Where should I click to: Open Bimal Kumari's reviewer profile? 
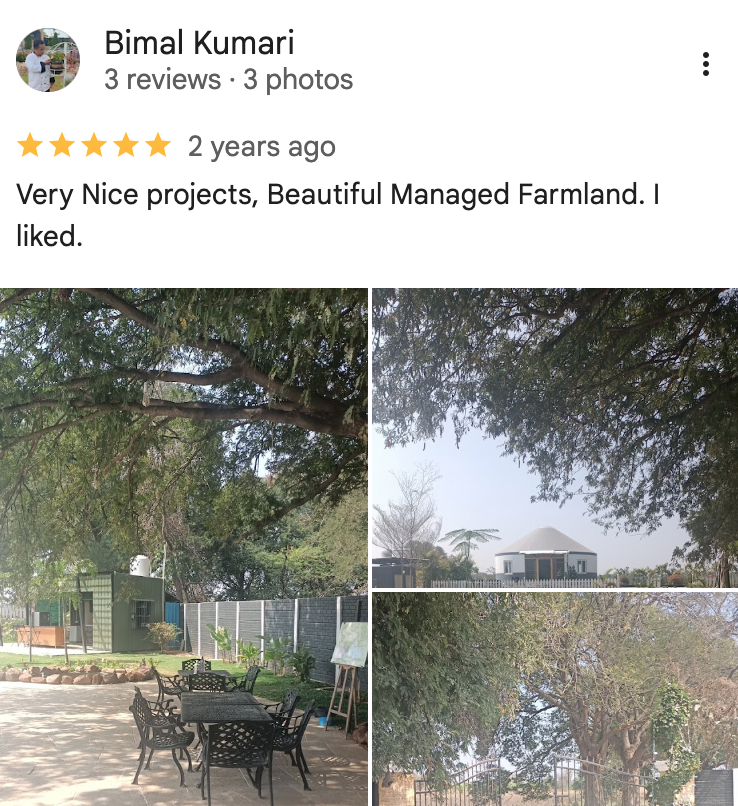(x=199, y=44)
